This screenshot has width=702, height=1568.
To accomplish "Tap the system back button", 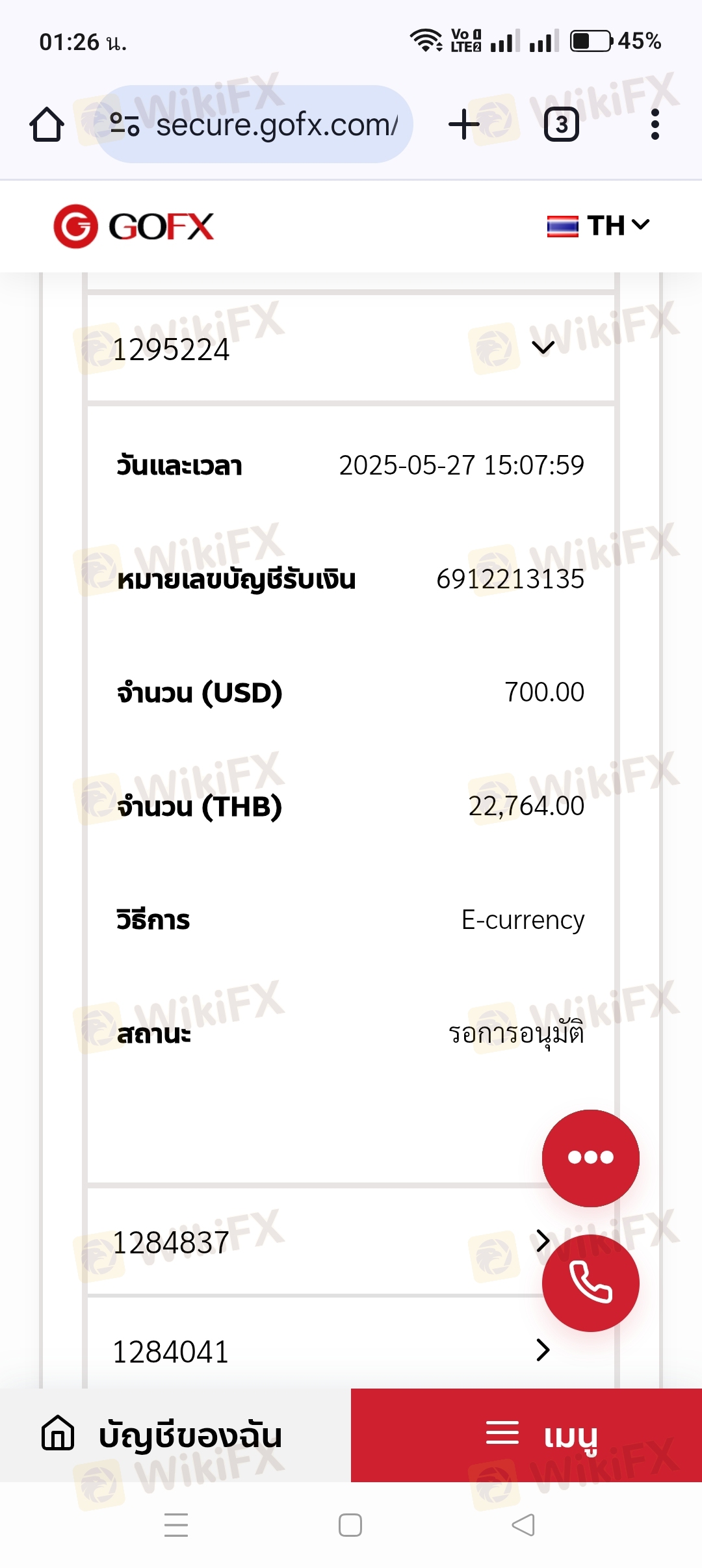I will [x=524, y=1525].
